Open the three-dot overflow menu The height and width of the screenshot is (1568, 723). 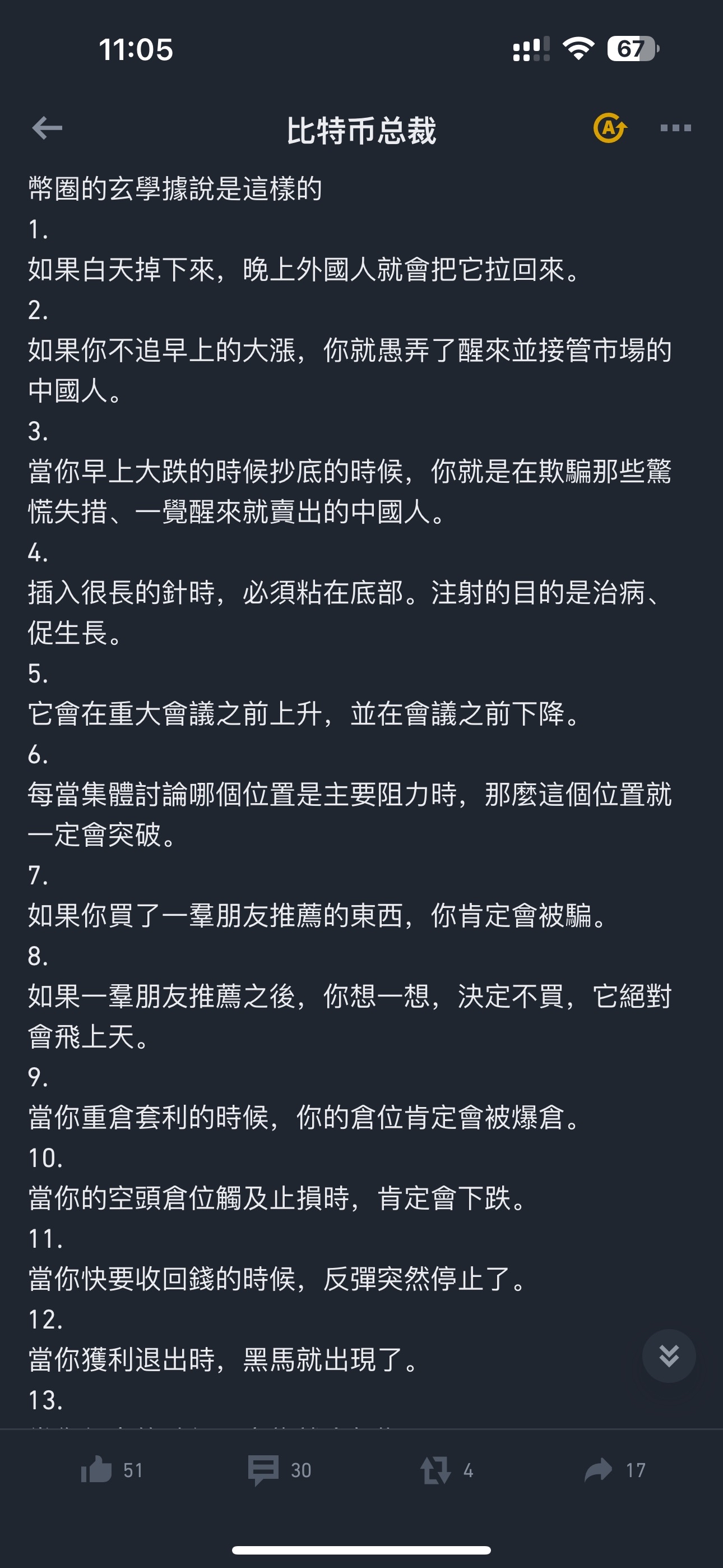[x=675, y=128]
